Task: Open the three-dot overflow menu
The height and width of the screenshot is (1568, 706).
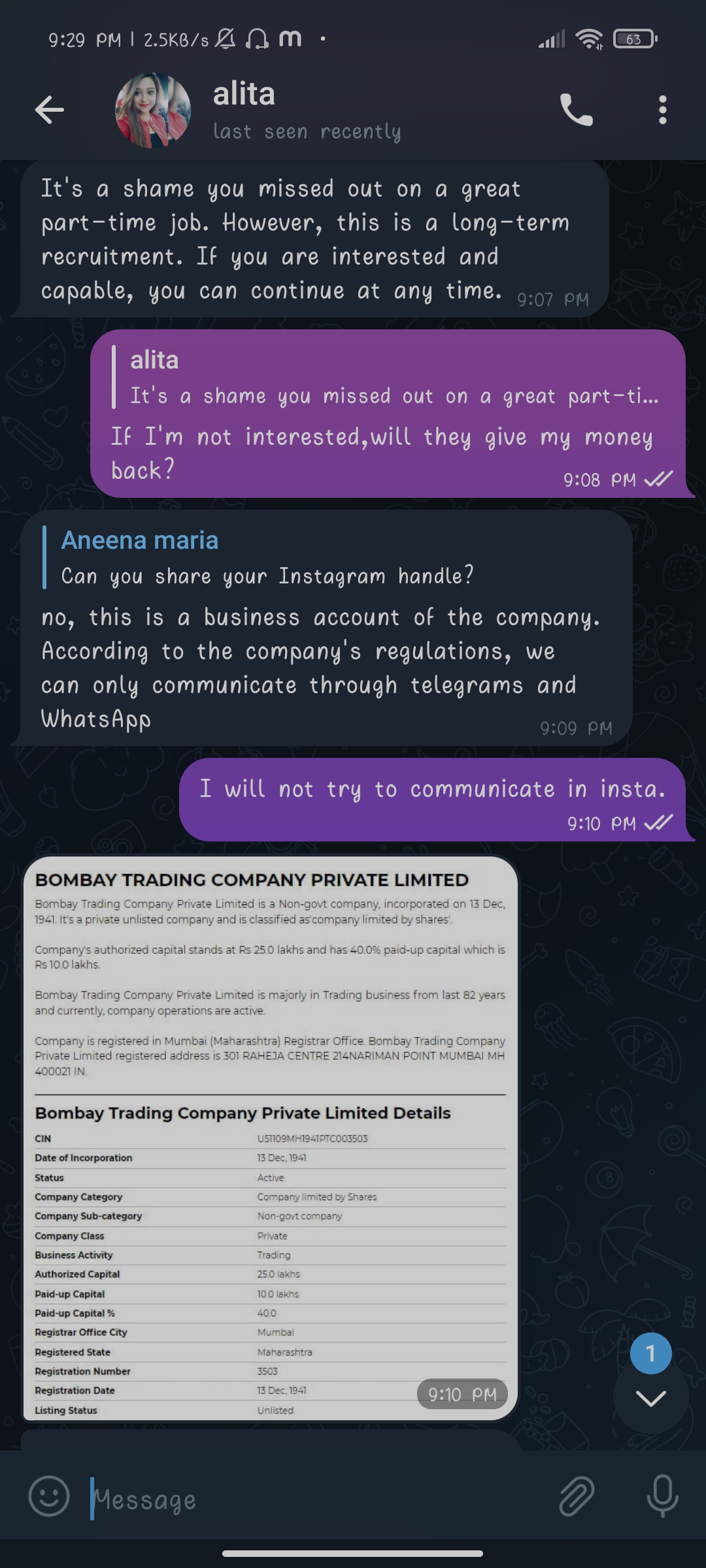Action: coord(662,110)
